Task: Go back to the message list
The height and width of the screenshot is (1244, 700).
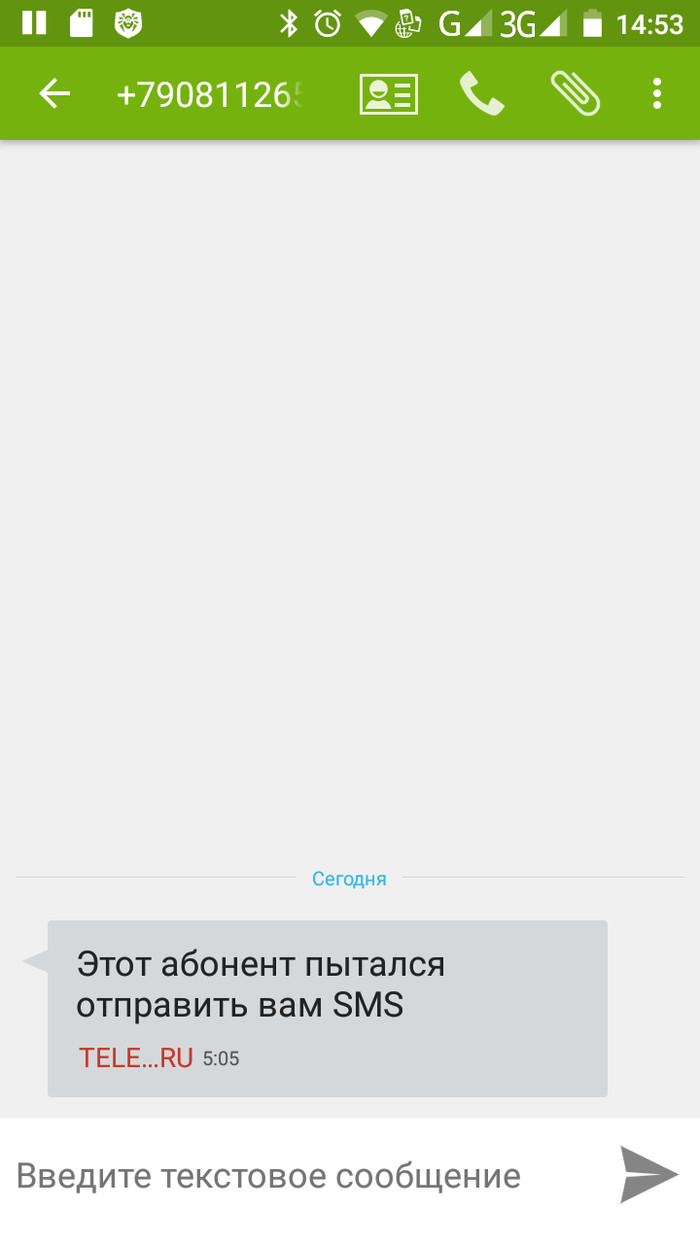Action: pos(55,94)
